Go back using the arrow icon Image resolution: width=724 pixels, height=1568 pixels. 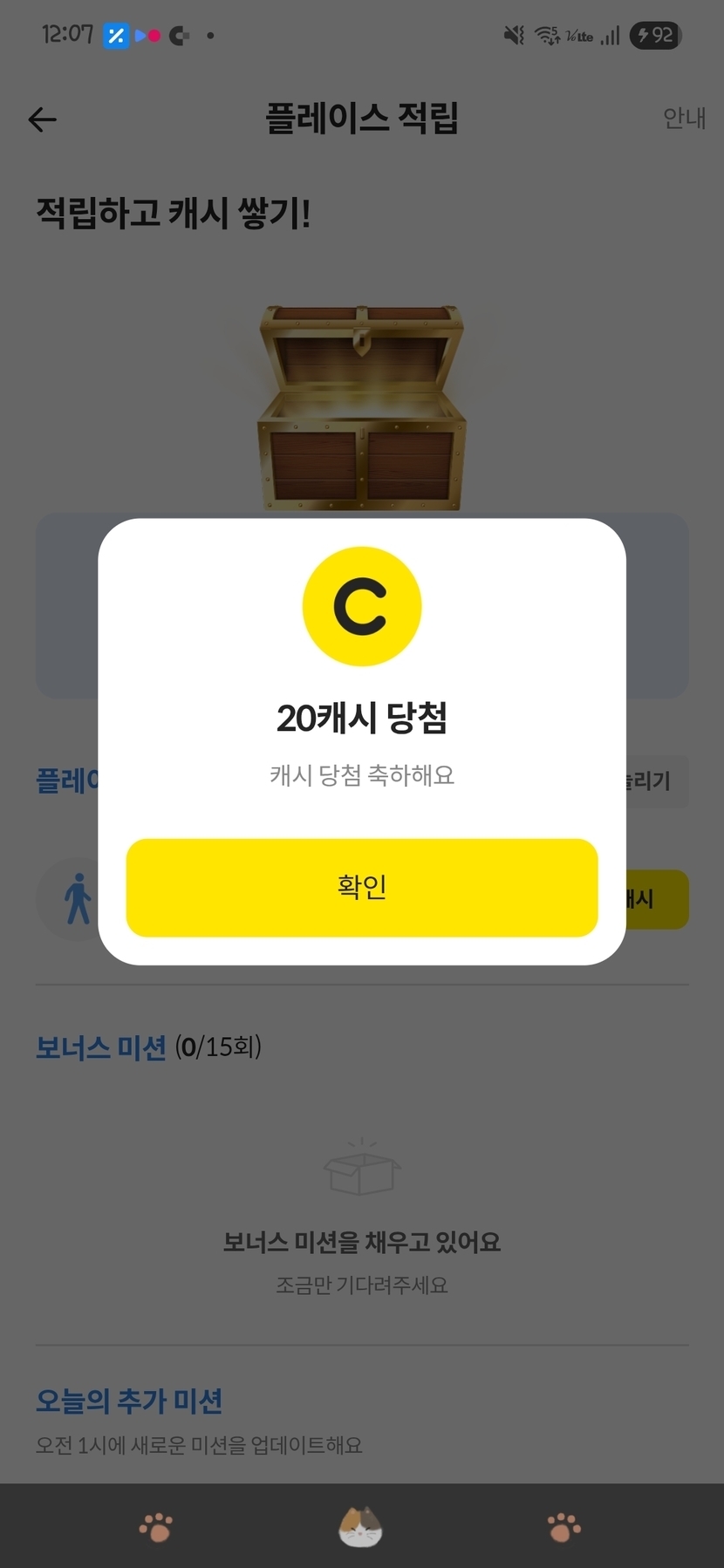tap(42, 119)
